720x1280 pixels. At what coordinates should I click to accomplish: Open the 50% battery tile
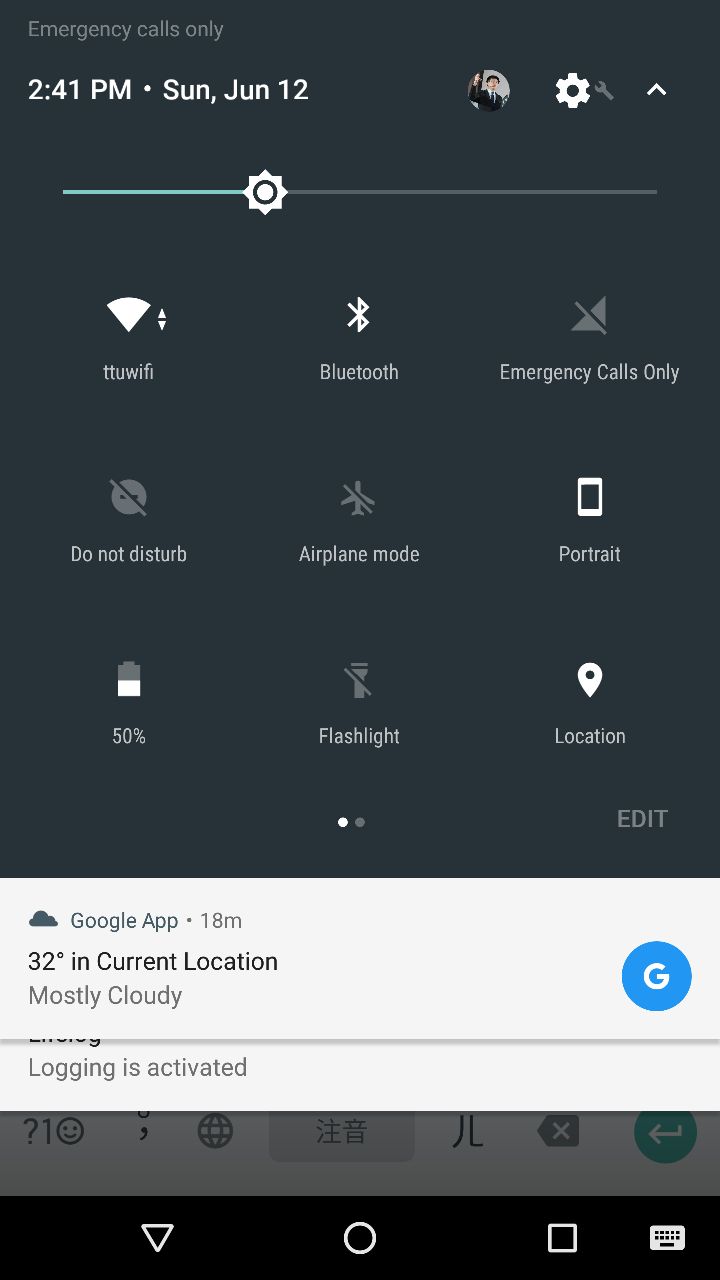(129, 700)
